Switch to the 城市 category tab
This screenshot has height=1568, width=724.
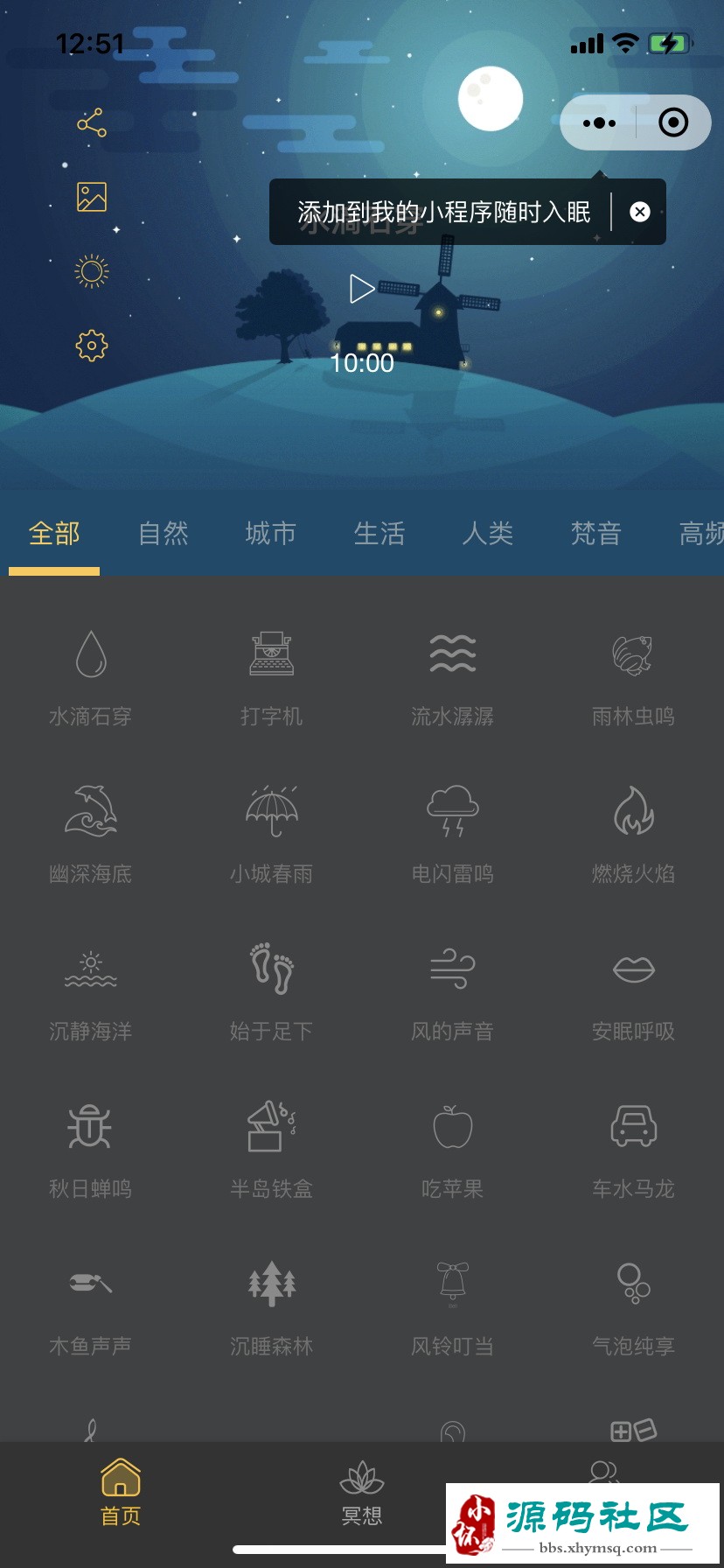(271, 533)
